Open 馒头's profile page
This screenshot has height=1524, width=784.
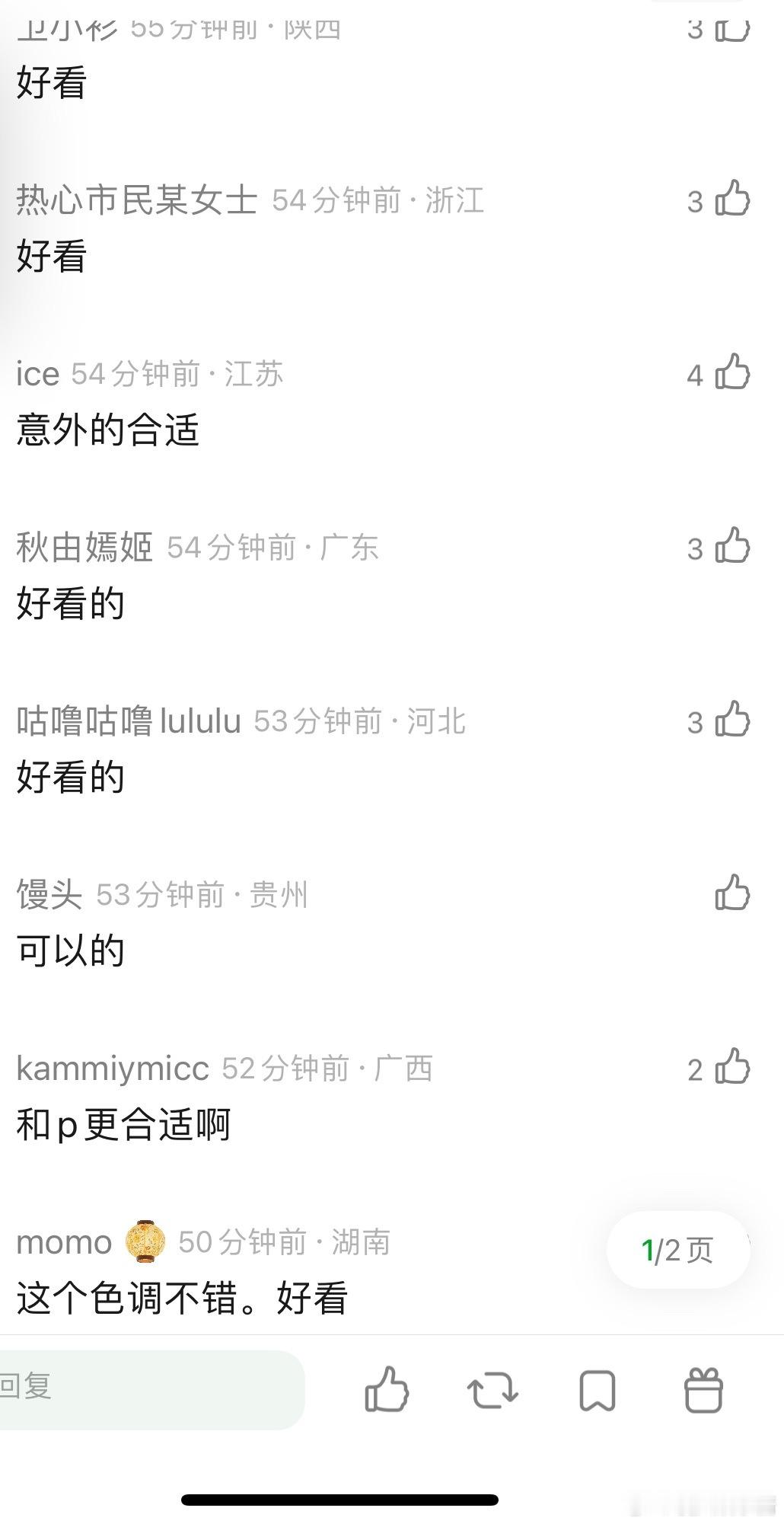(x=49, y=896)
